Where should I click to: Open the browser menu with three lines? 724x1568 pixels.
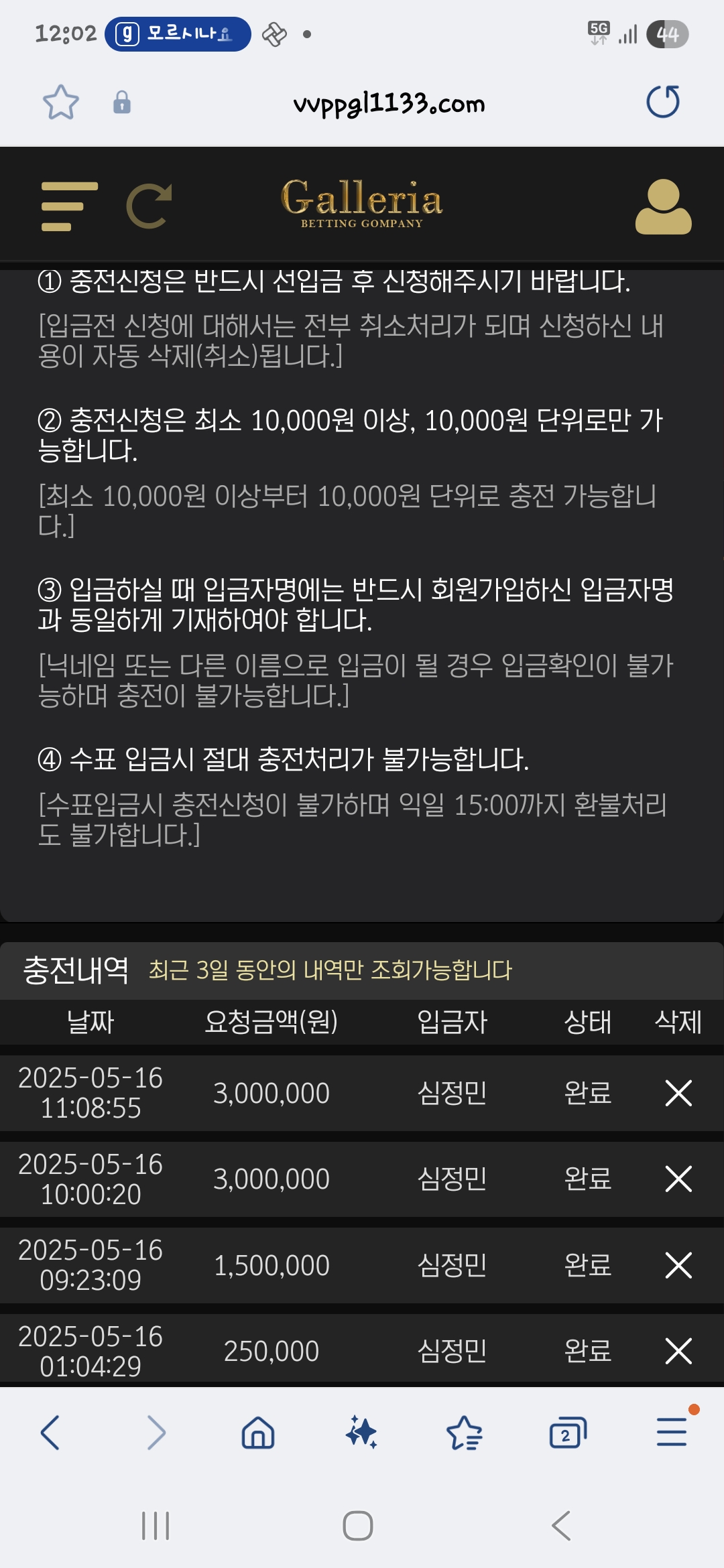point(672,1433)
